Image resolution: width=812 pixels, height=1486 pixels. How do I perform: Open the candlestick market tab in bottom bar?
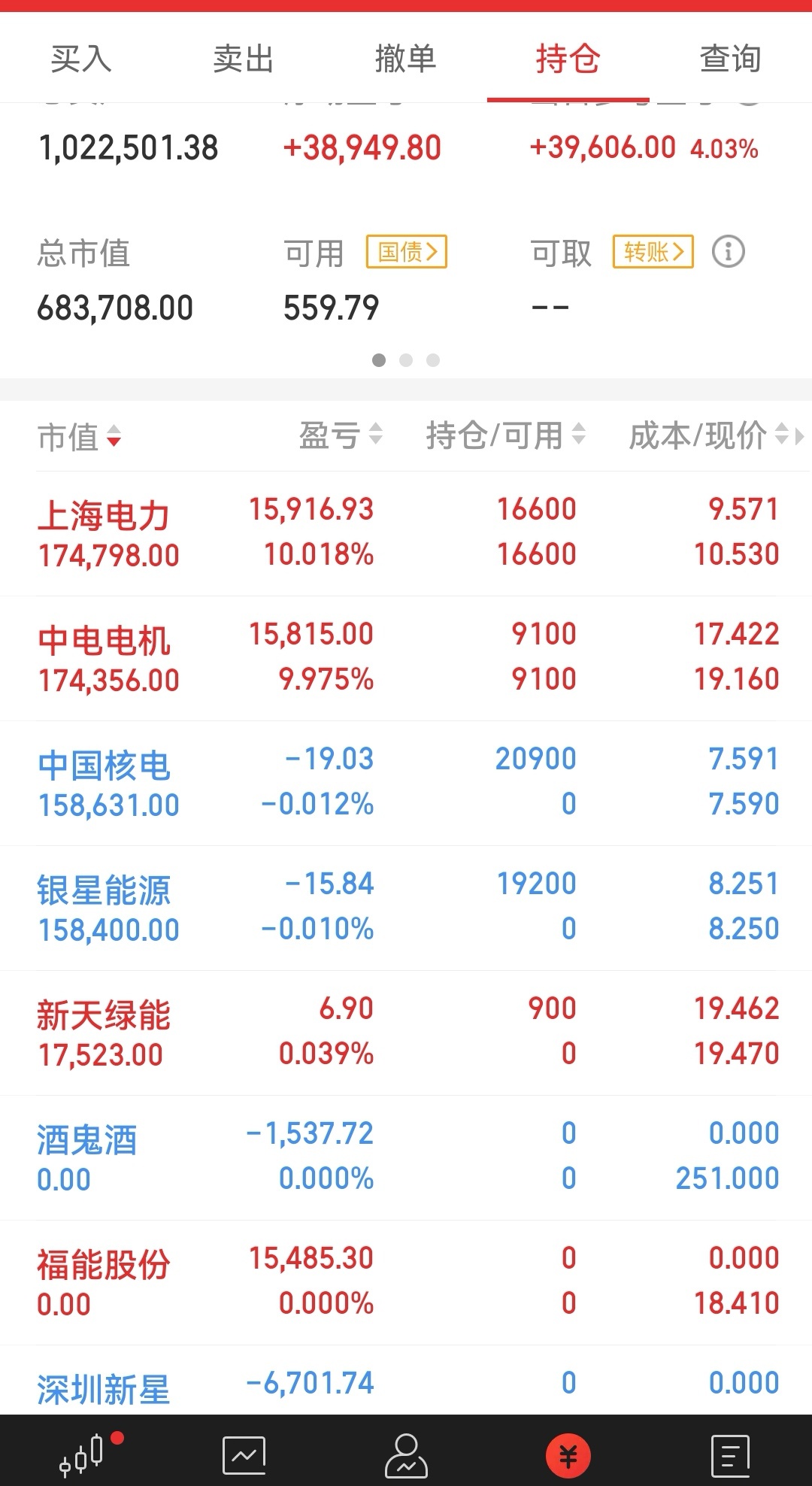pyautogui.click(x=81, y=1454)
